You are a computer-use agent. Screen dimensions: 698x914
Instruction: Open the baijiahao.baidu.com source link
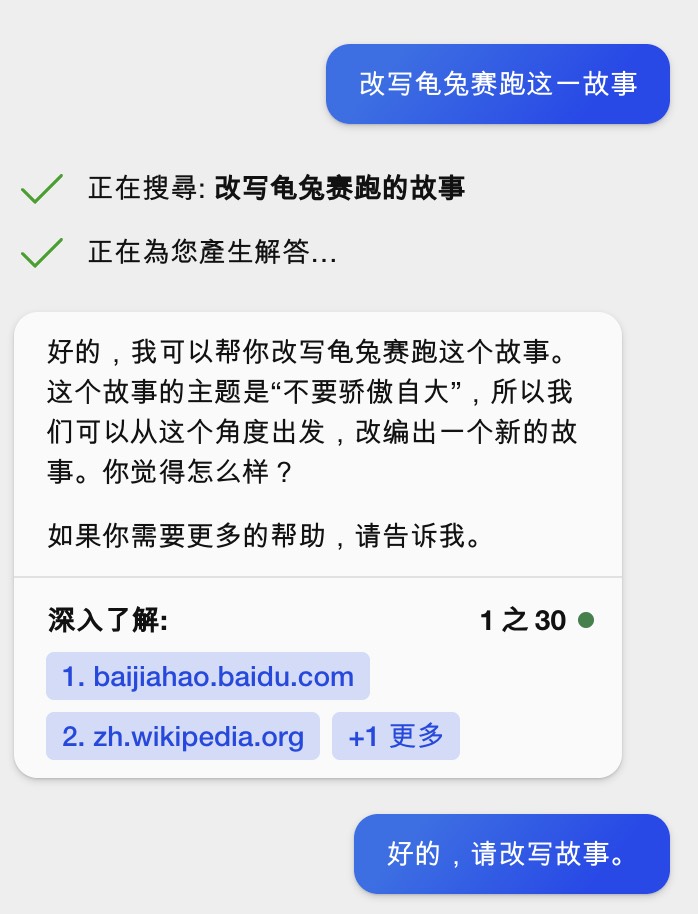point(207,677)
